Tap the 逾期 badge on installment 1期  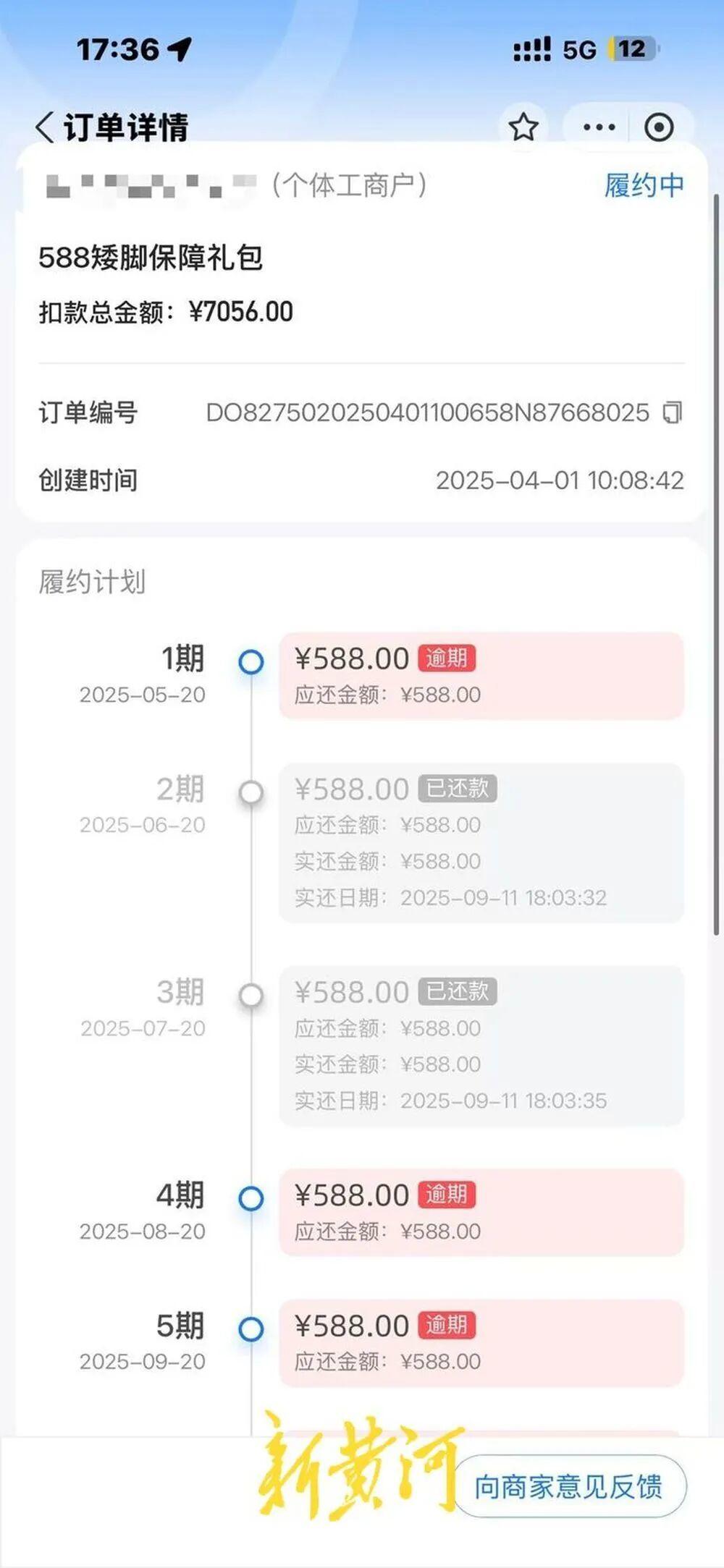(x=447, y=658)
